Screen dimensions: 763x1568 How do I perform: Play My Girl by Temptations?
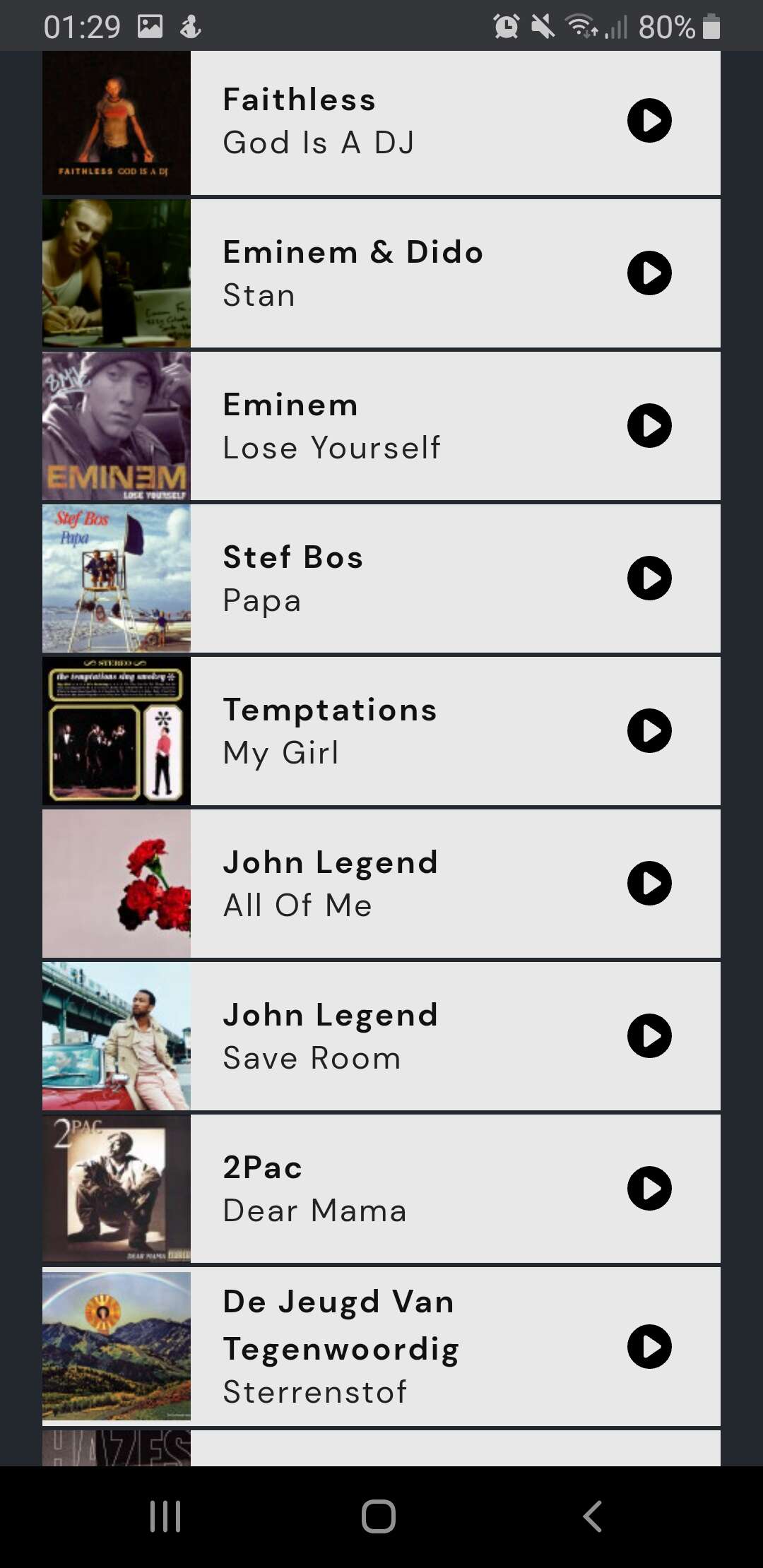[x=649, y=731]
